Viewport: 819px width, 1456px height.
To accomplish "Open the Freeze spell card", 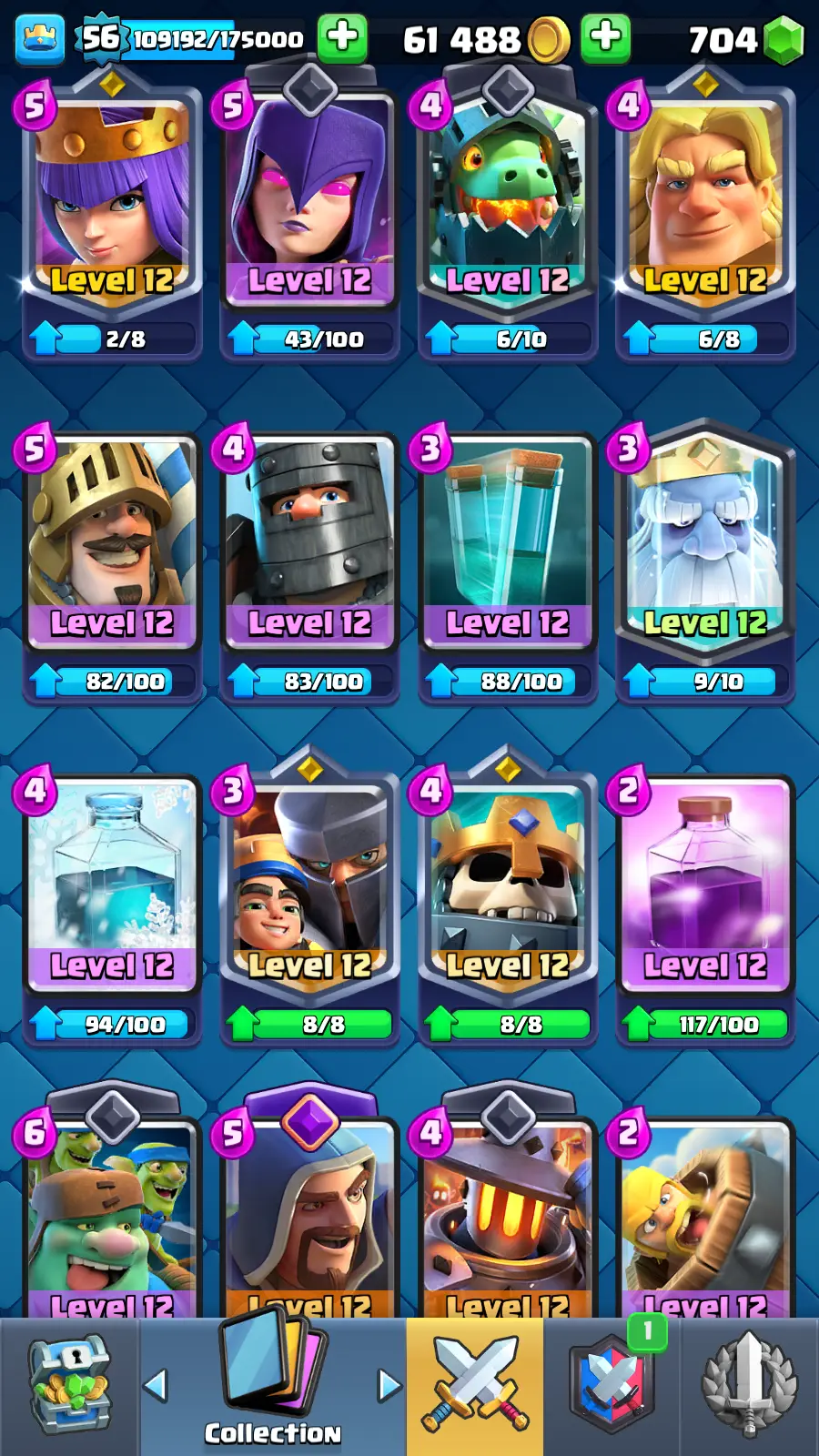I will click(111, 883).
